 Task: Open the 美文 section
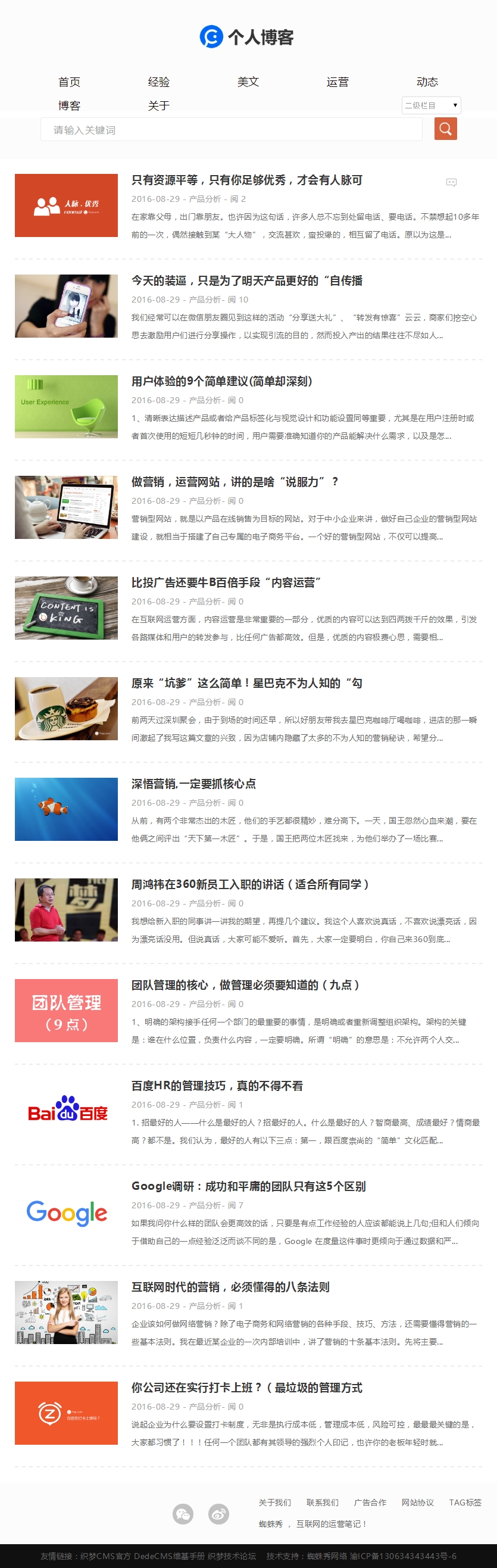tap(248, 82)
